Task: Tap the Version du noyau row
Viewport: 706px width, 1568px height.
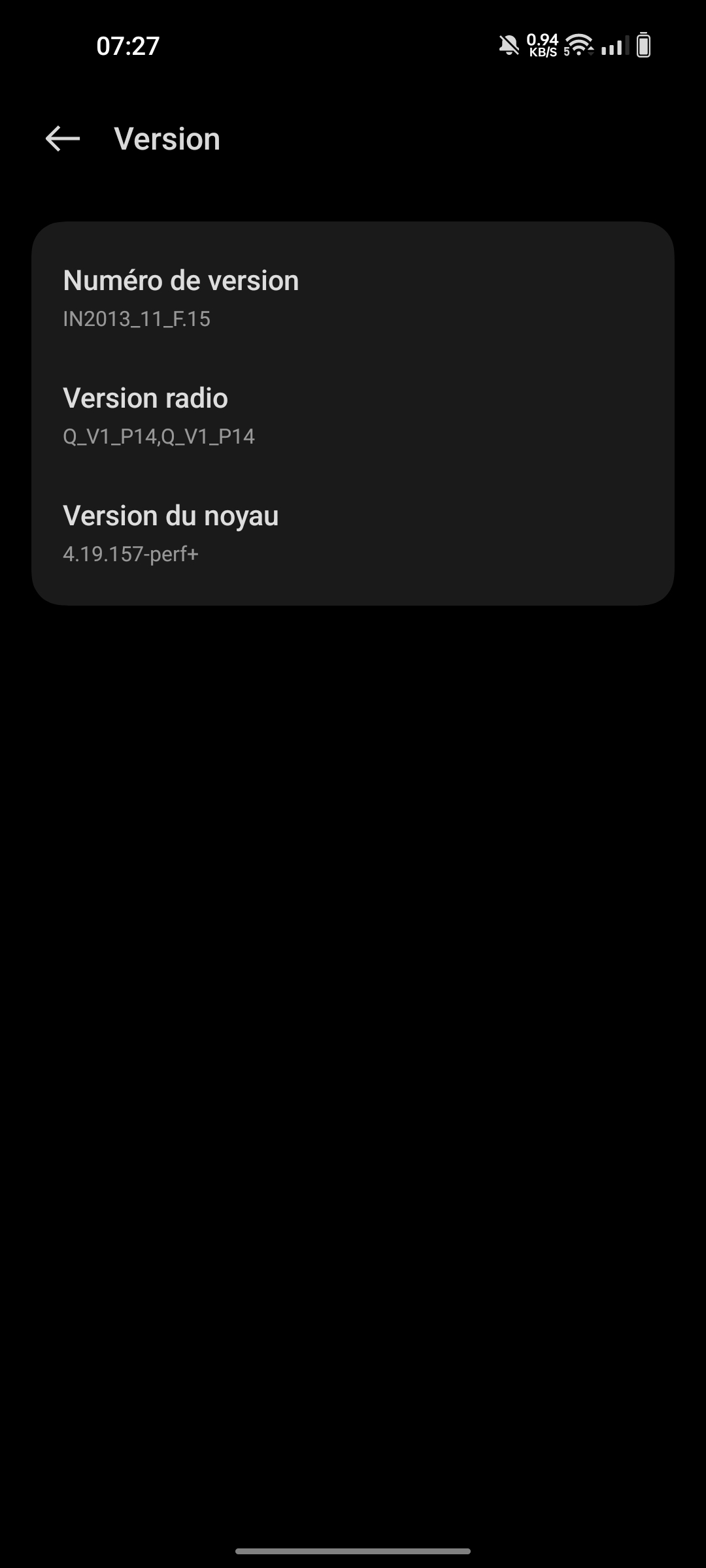Action: point(353,534)
